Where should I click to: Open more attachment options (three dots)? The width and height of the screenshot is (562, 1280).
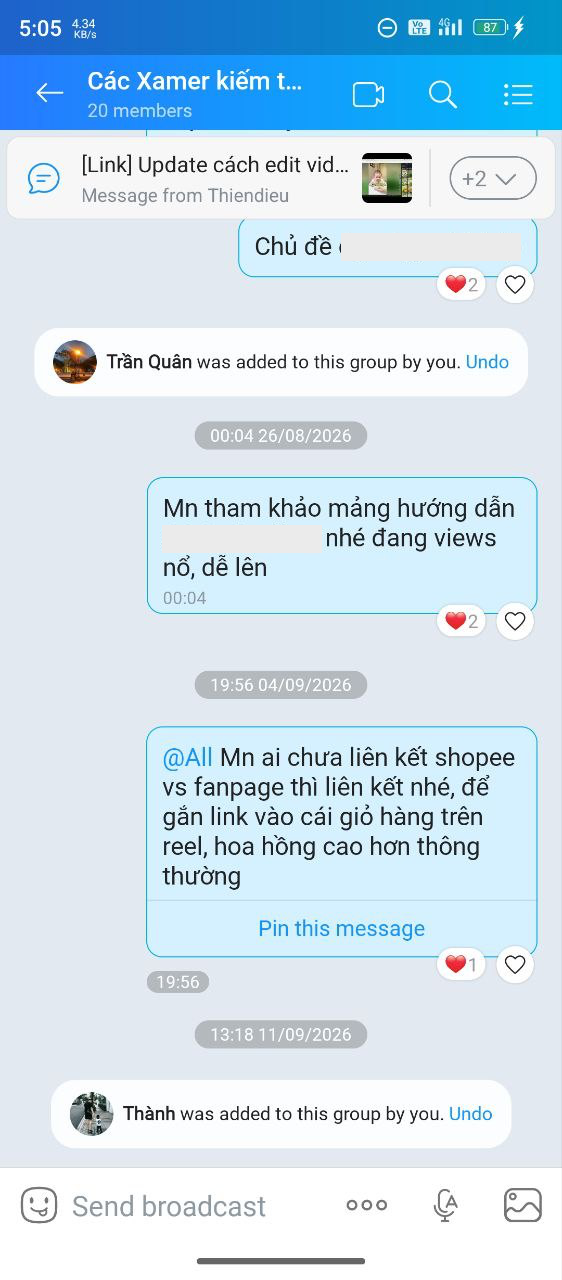coord(366,1205)
